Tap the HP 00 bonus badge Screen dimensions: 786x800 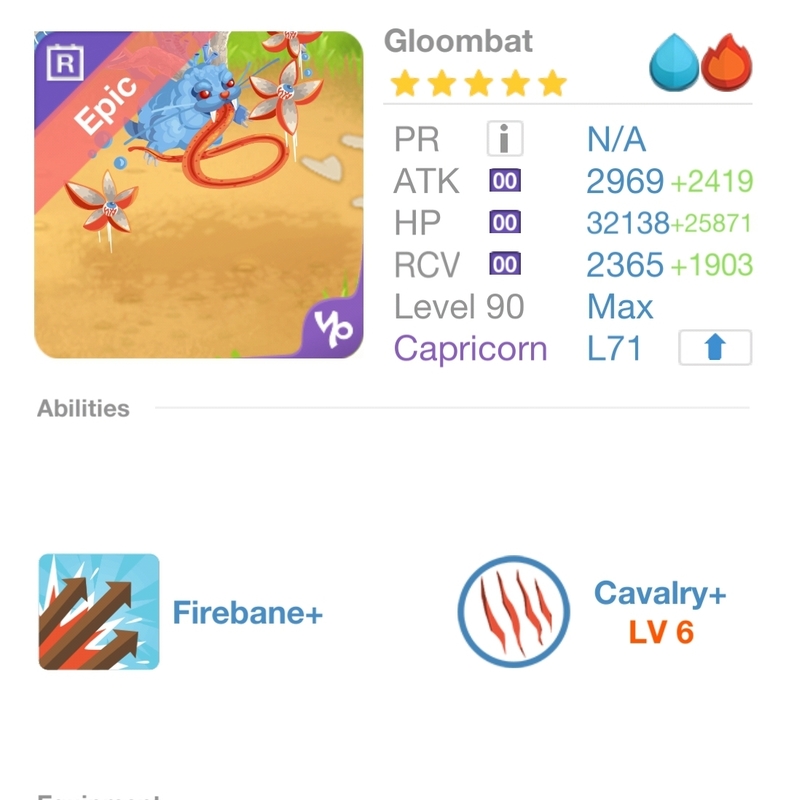(505, 223)
